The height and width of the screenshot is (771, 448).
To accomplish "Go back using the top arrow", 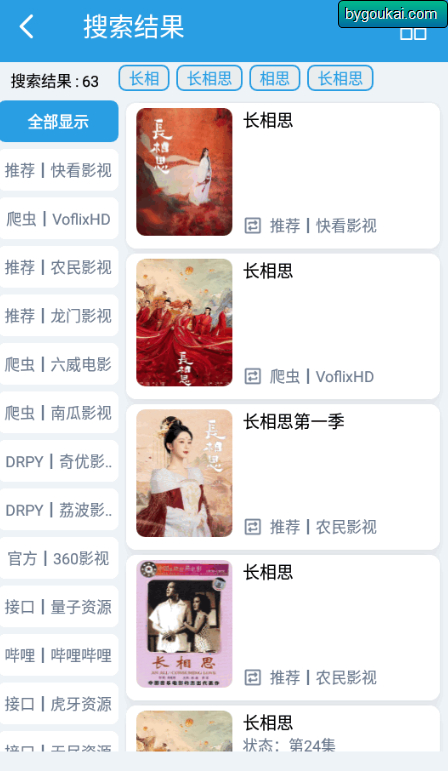I will click(x=27, y=27).
